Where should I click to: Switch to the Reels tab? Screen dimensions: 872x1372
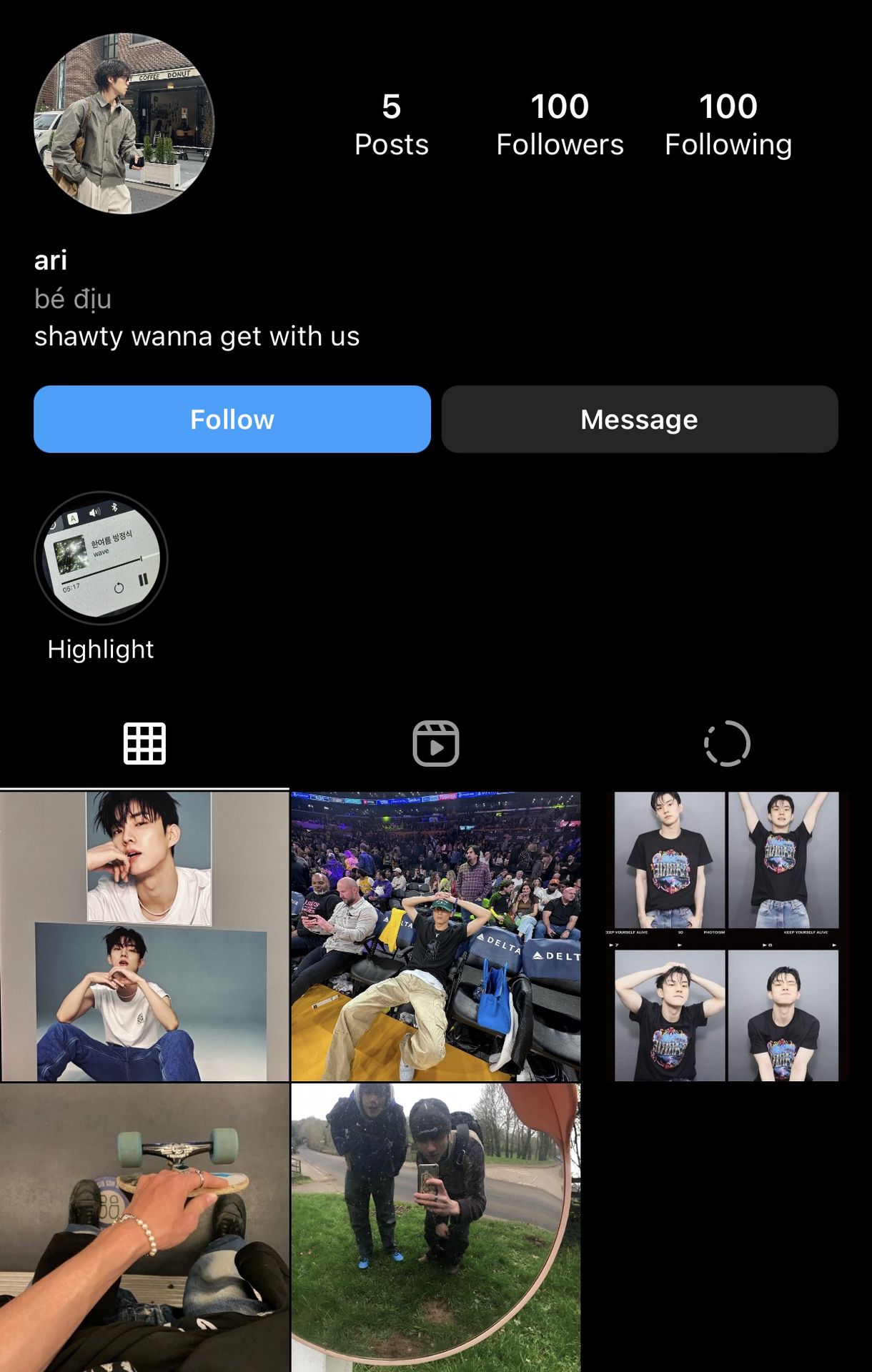point(435,744)
